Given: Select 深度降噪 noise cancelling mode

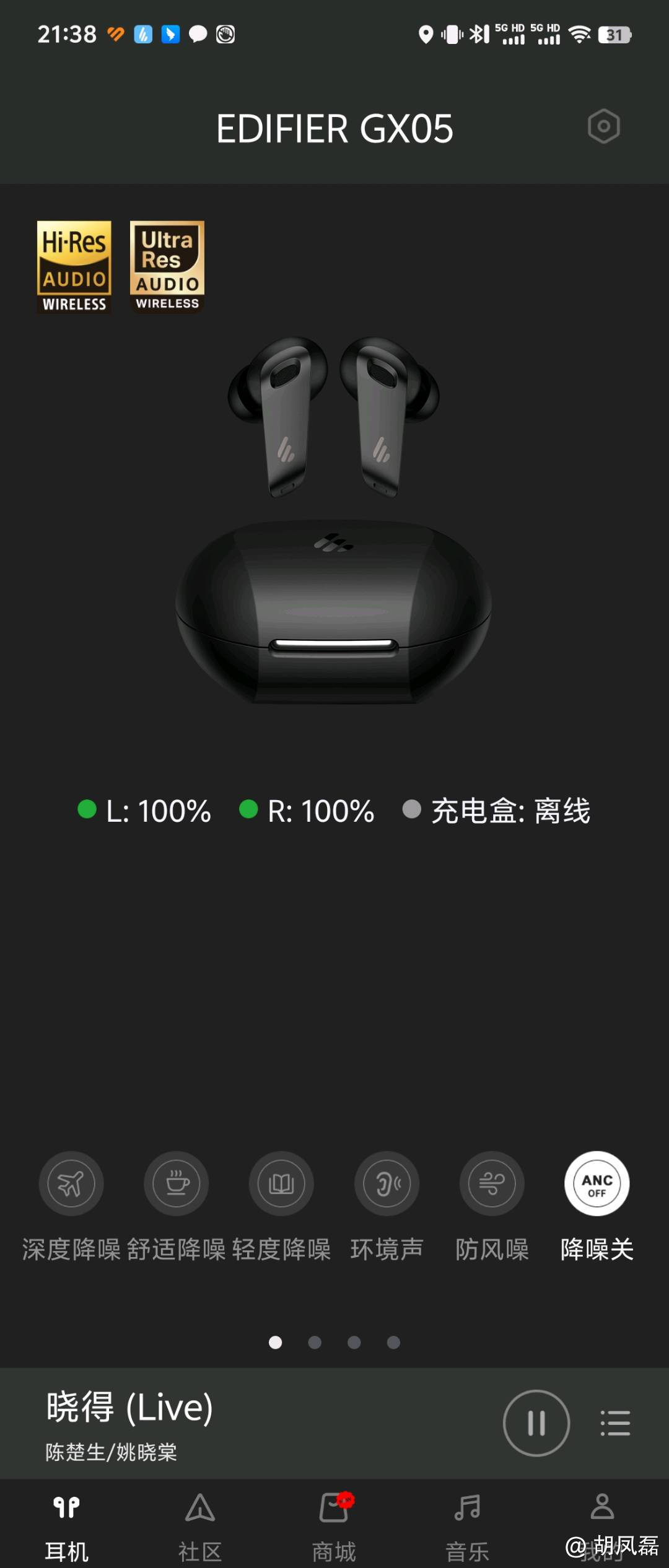Looking at the screenshot, I should point(71,1183).
